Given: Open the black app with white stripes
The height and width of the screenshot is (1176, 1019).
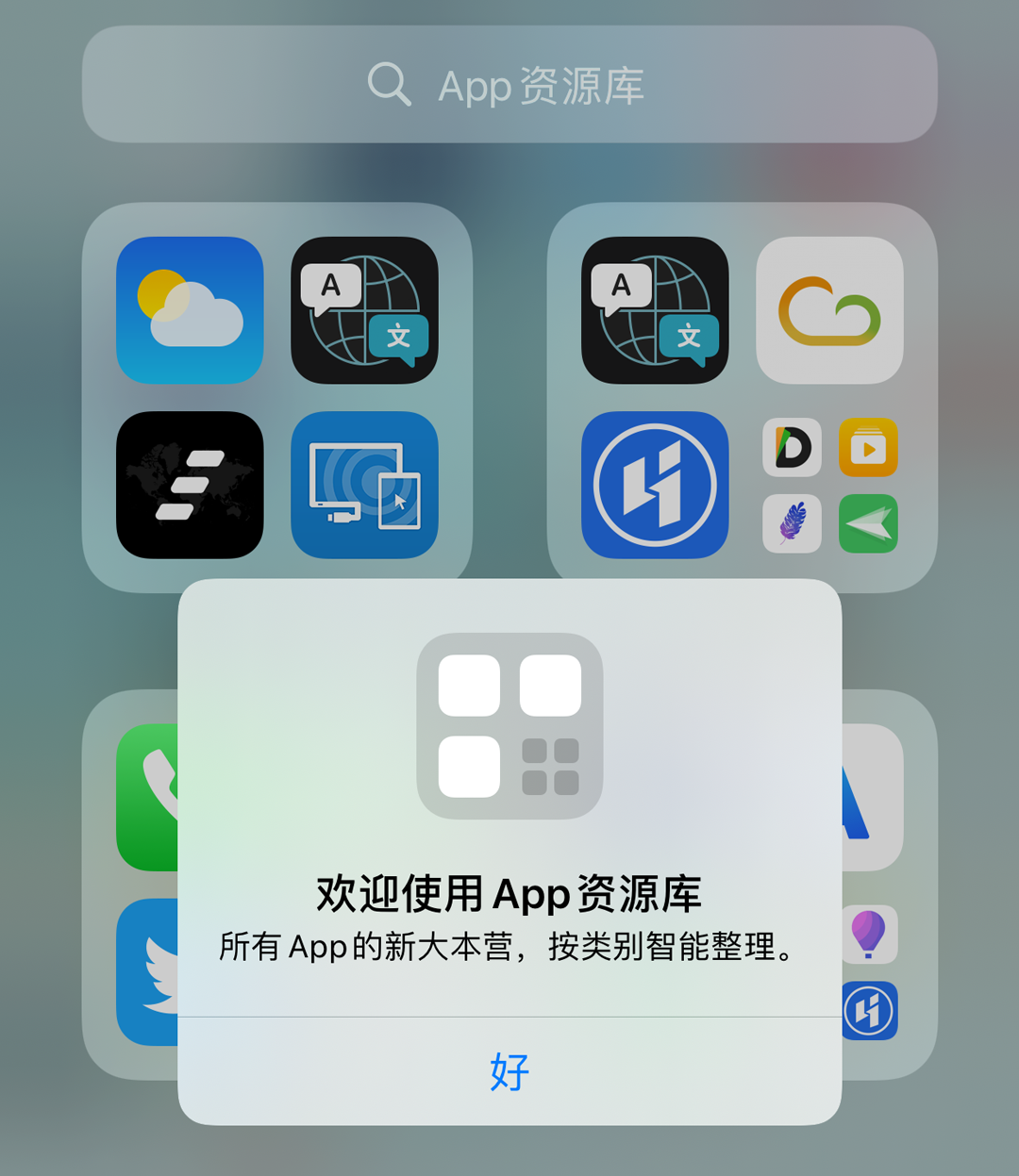Looking at the screenshot, I should click(190, 485).
